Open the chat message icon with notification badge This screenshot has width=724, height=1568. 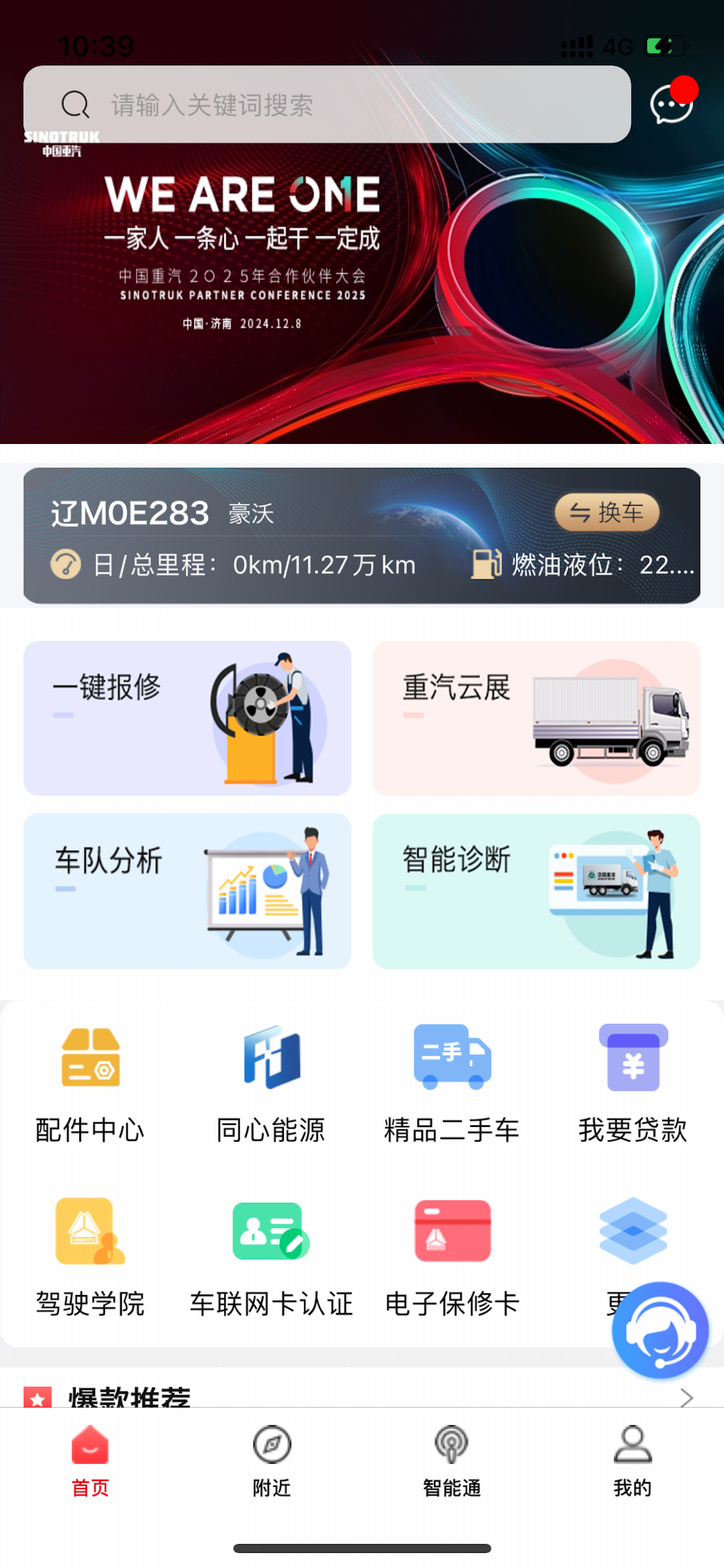click(668, 104)
